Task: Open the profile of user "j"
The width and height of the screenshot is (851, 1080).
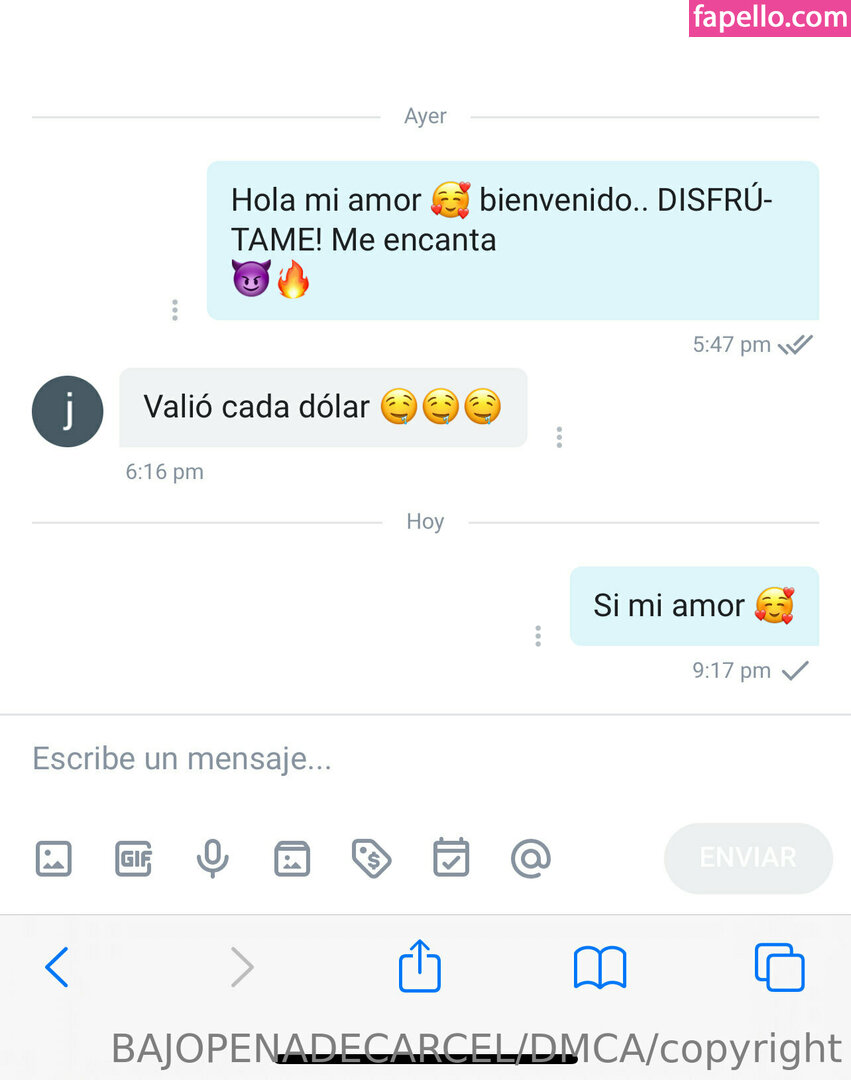Action: click(68, 411)
